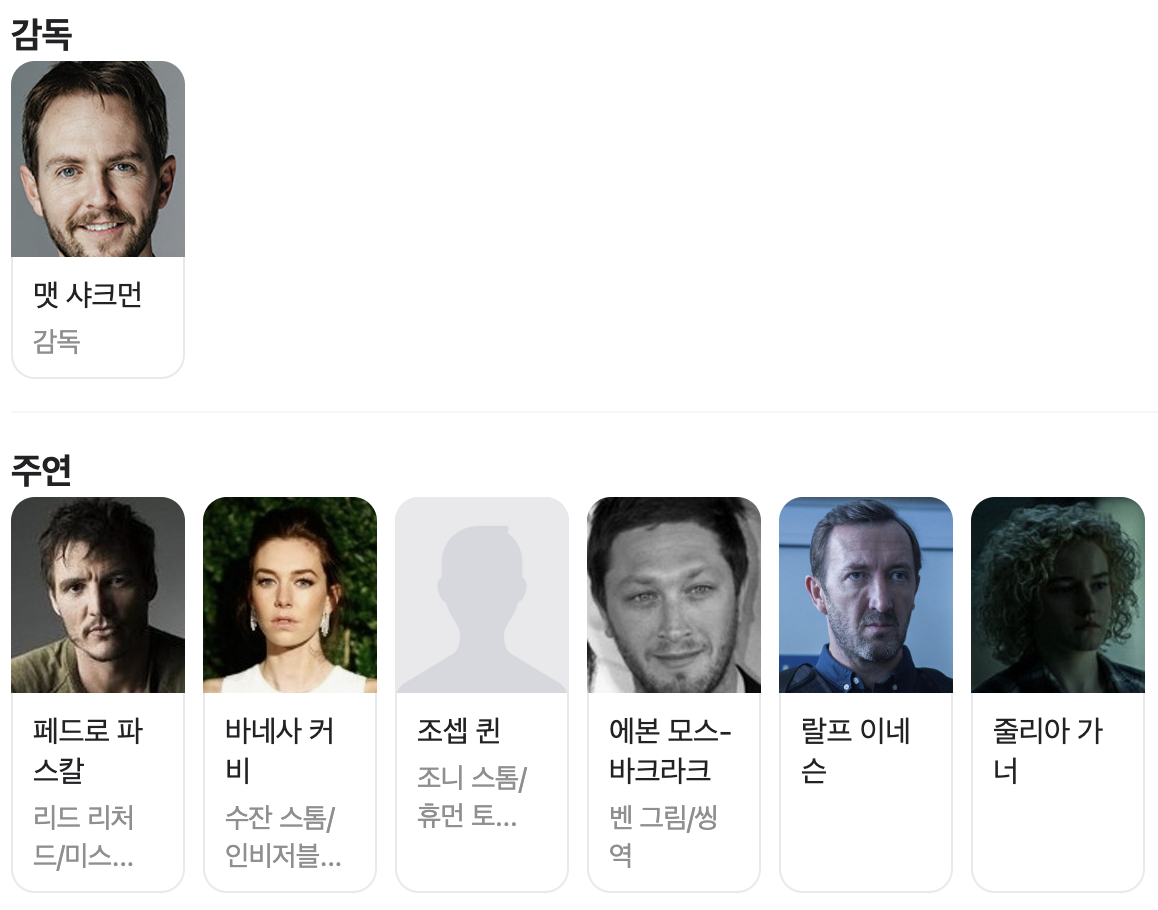Open director 맷 샤크먼's card
The height and width of the screenshot is (910, 1158).
pos(97,219)
